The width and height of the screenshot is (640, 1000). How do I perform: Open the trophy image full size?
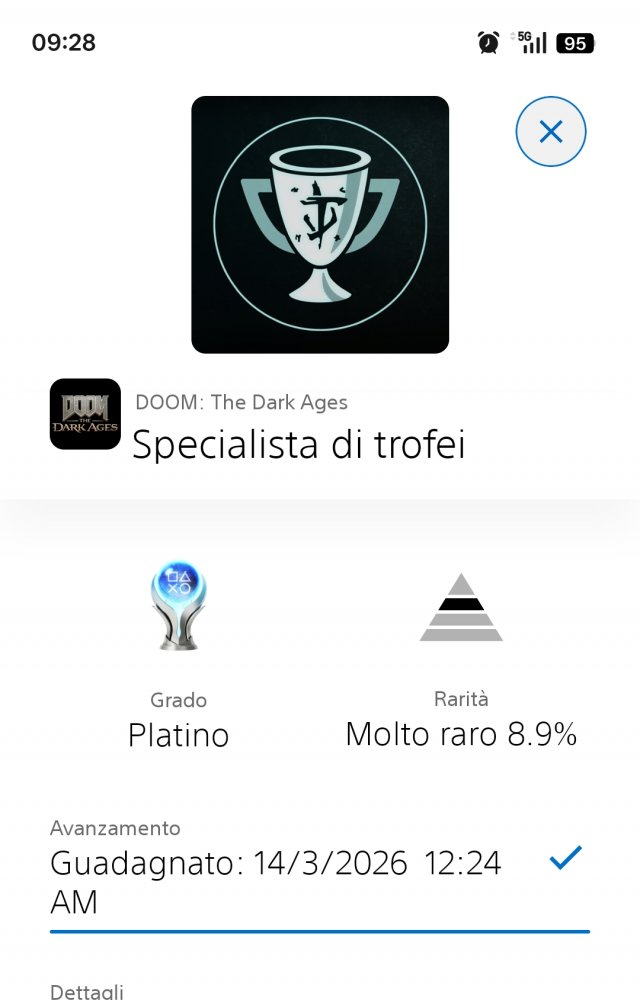(x=320, y=225)
